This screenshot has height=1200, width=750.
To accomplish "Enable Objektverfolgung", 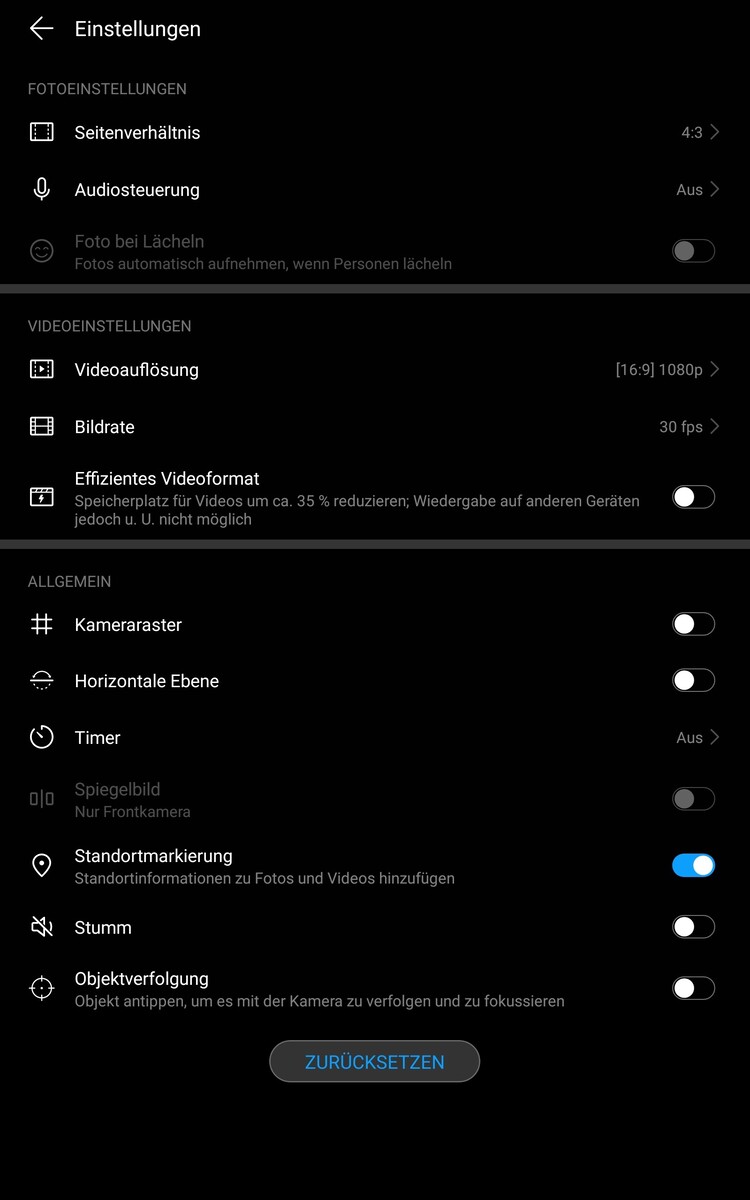I will 693,988.
